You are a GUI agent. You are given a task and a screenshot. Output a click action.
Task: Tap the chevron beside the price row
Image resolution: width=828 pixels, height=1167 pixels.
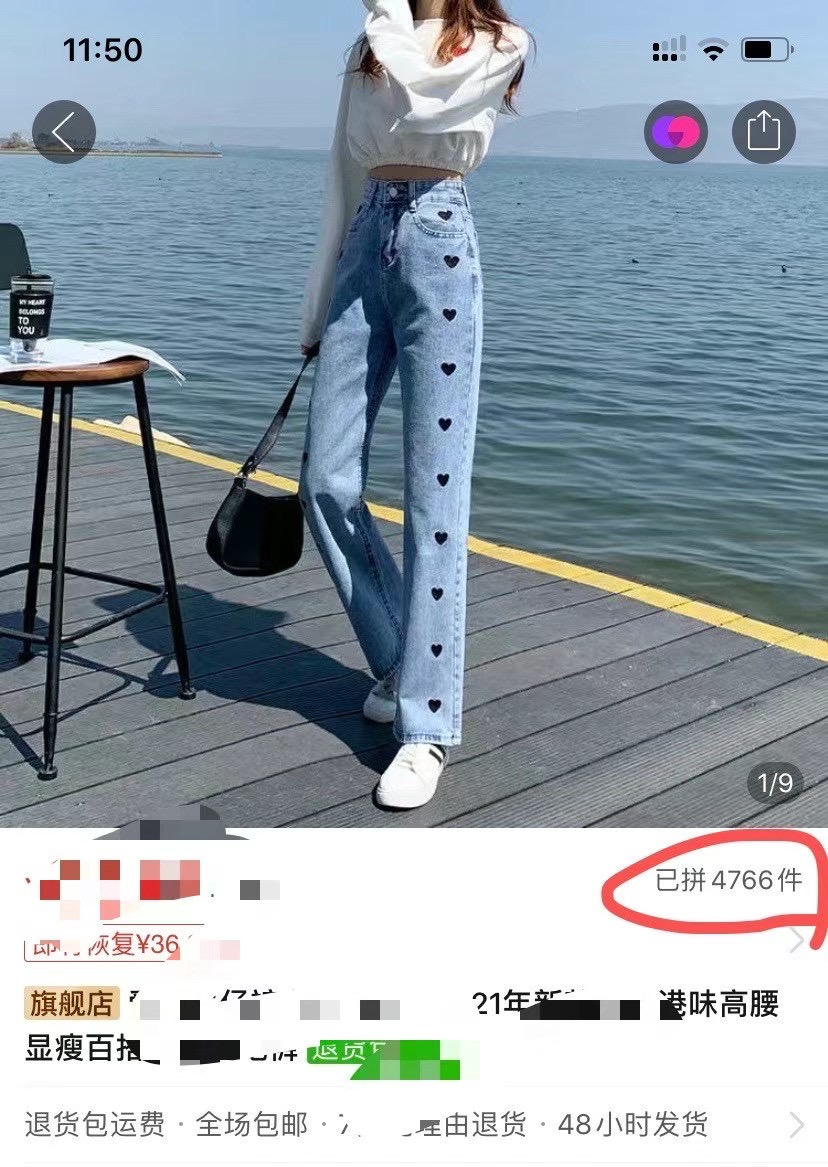pyautogui.click(x=797, y=941)
